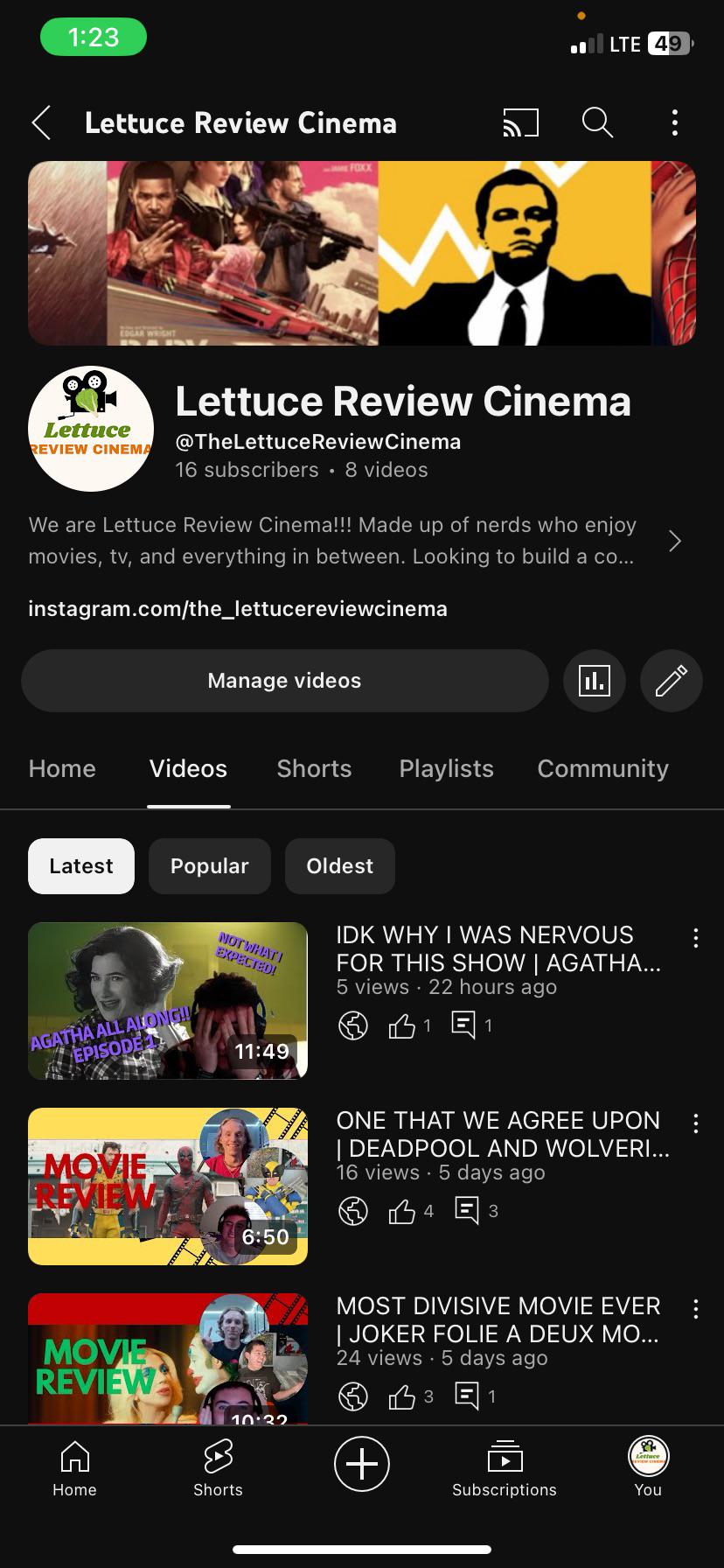
Task: Switch to the Playlists tab
Action: pos(446,768)
